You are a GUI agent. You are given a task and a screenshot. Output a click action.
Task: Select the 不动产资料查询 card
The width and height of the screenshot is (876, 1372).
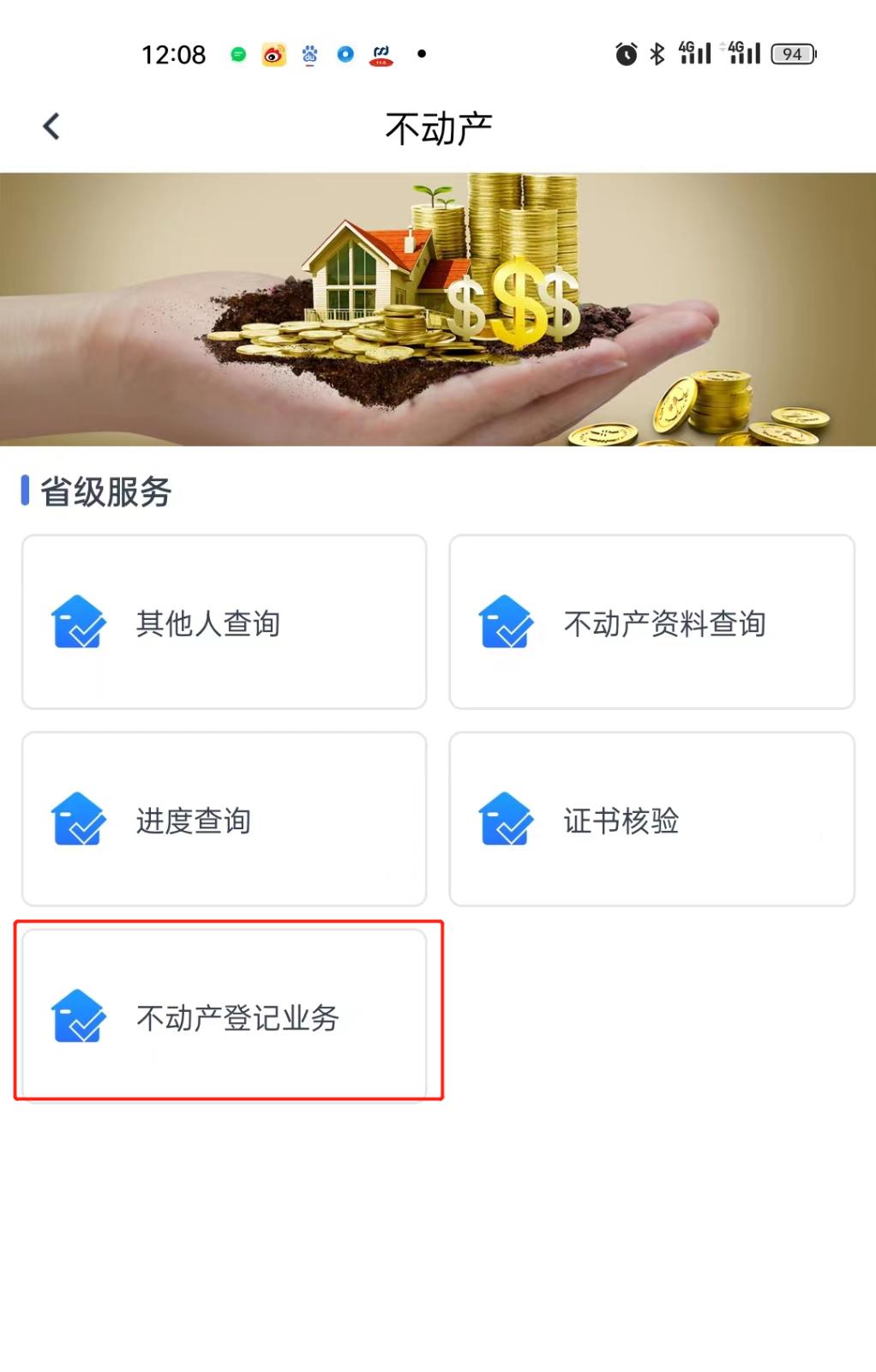point(651,623)
